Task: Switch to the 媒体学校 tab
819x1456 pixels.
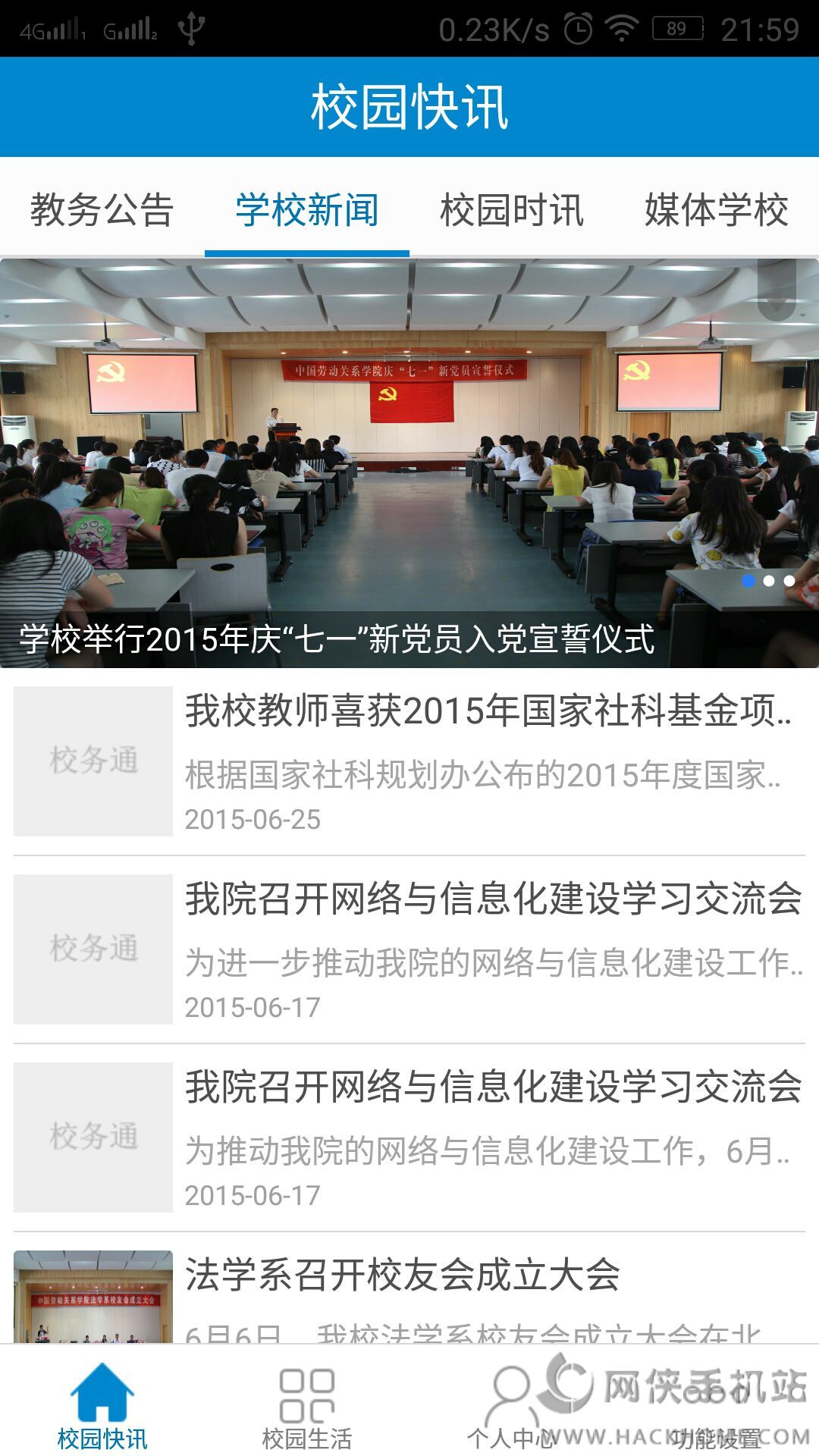Action: coord(717,210)
